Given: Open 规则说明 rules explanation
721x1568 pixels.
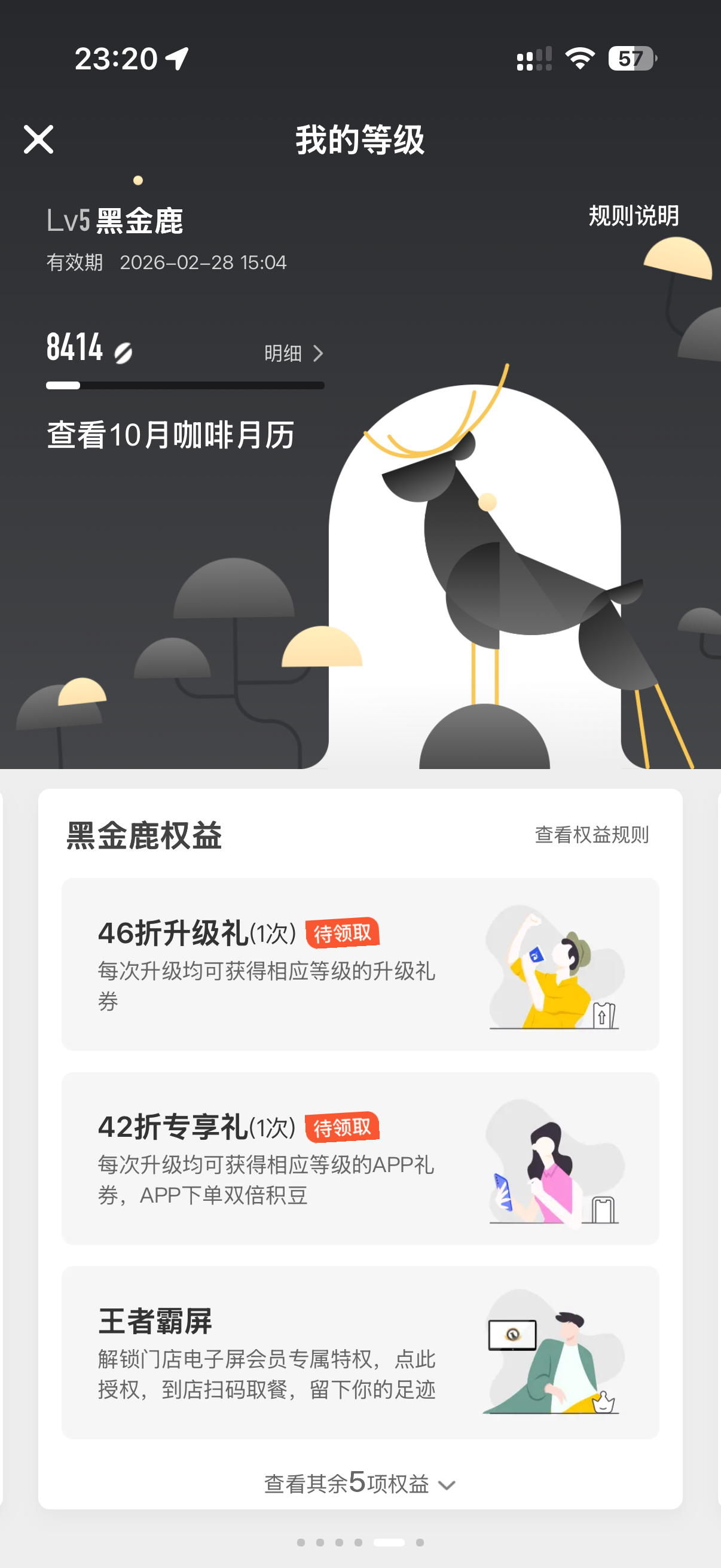Looking at the screenshot, I should (633, 215).
